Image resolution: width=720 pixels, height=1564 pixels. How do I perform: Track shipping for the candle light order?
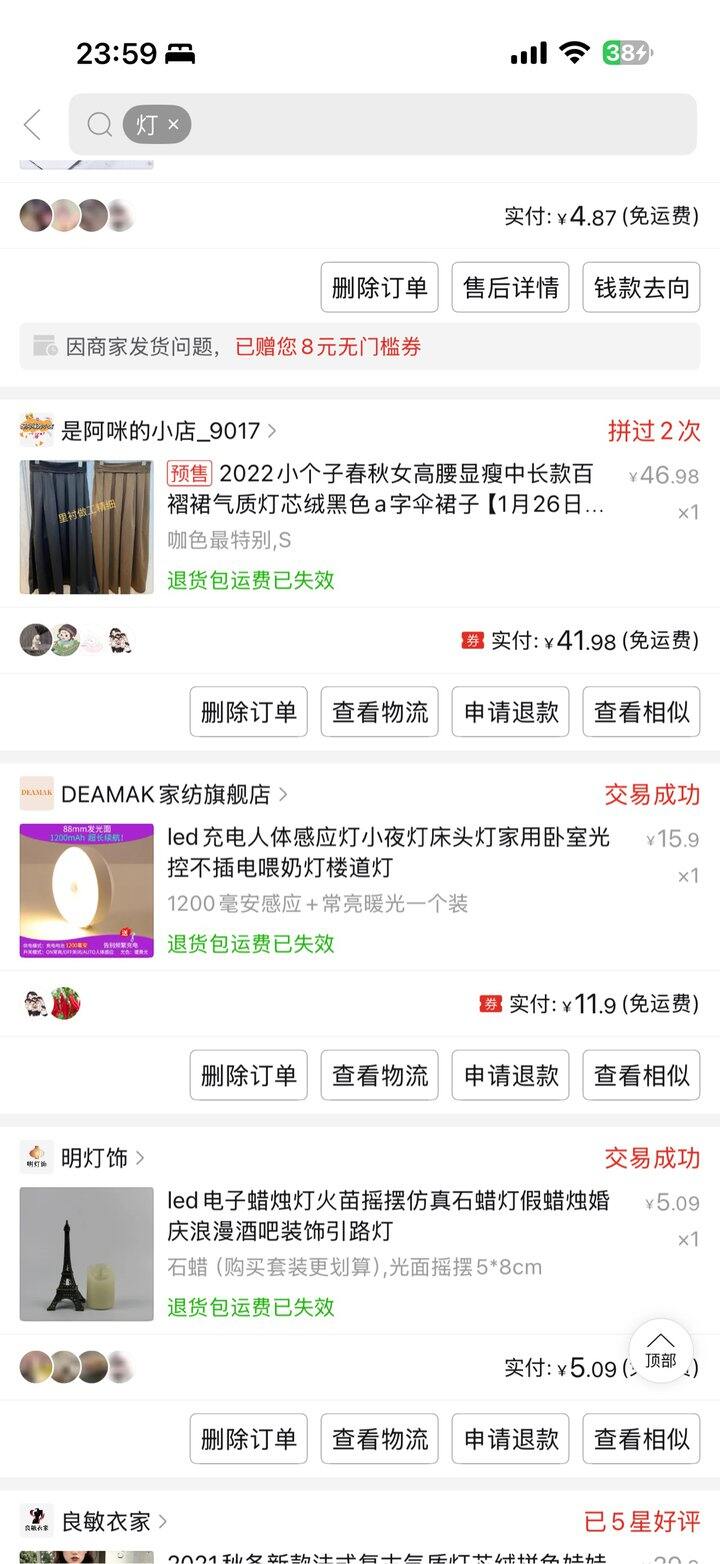379,1439
